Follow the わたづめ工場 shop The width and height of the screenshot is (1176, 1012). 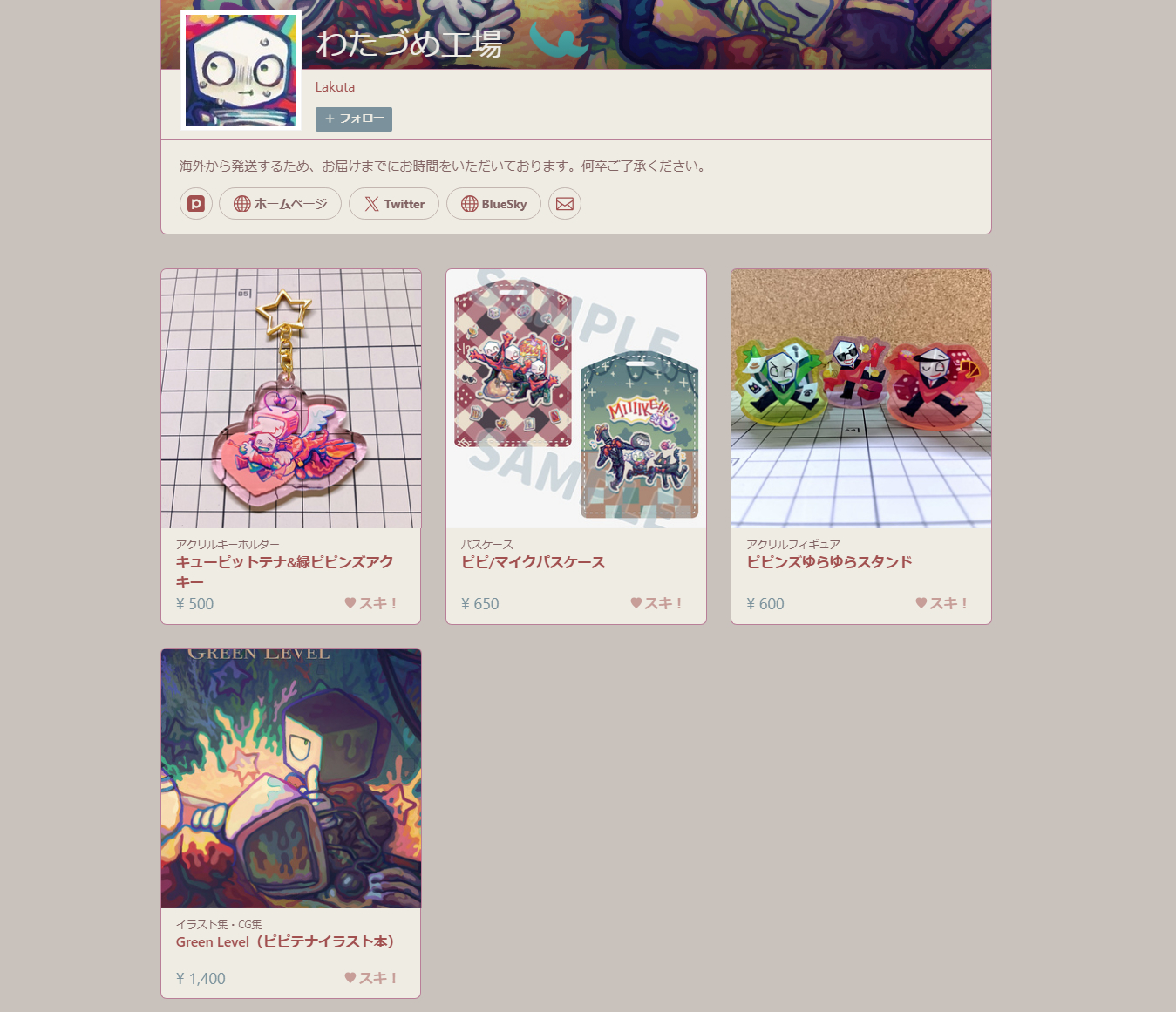pyautogui.click(x=353, y=119)
